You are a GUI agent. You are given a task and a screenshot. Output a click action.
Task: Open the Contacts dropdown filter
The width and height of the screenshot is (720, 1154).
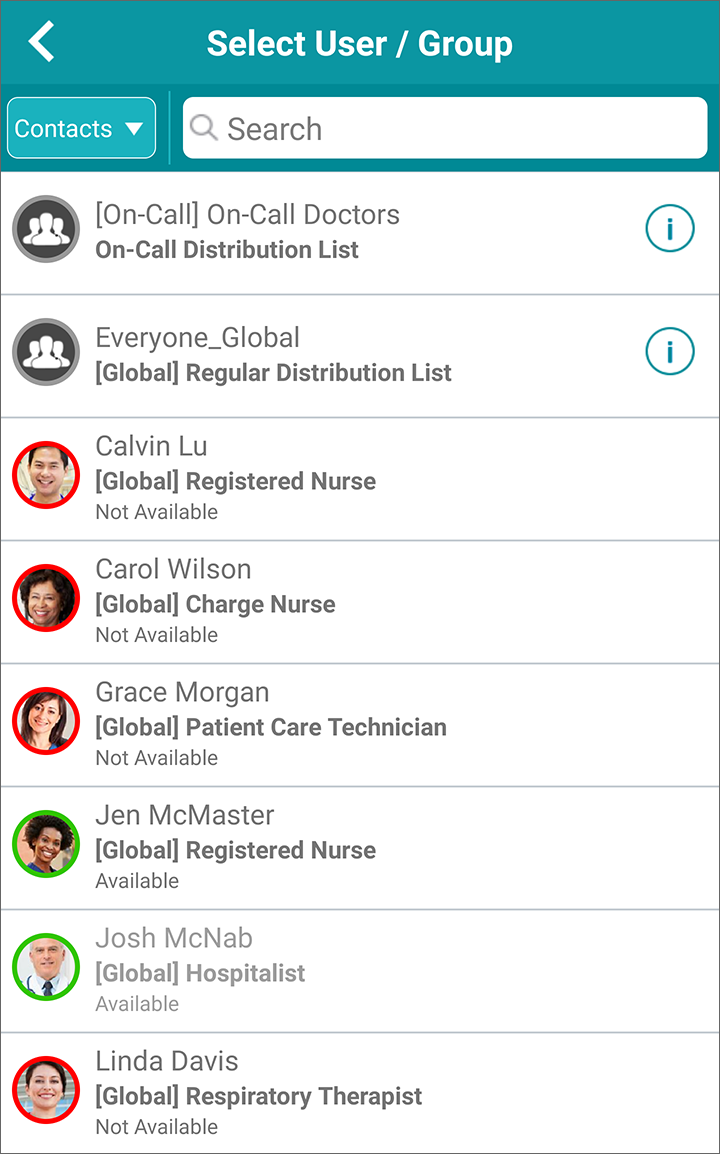81,128
